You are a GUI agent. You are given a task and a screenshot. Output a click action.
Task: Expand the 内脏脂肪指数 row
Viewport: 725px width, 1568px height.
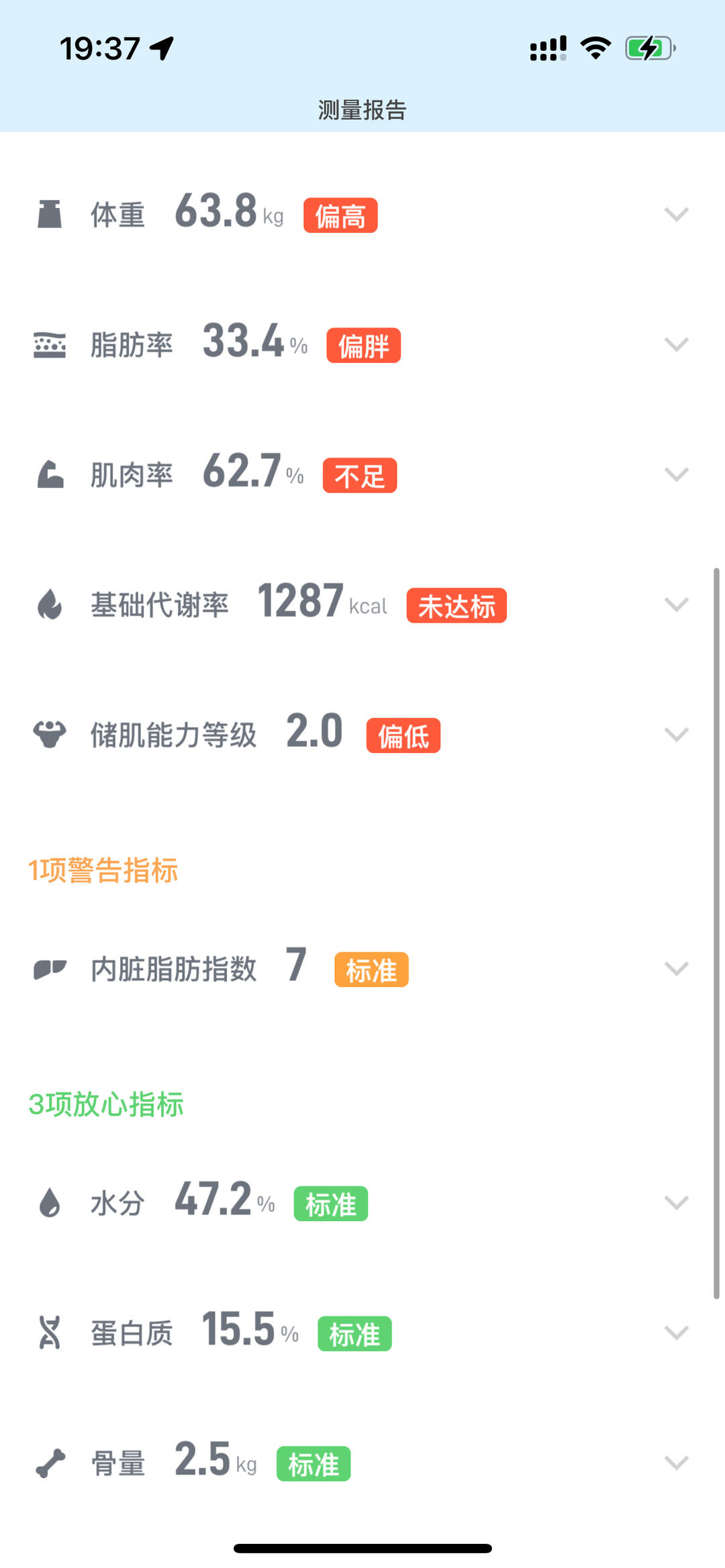tap(676, 969)
